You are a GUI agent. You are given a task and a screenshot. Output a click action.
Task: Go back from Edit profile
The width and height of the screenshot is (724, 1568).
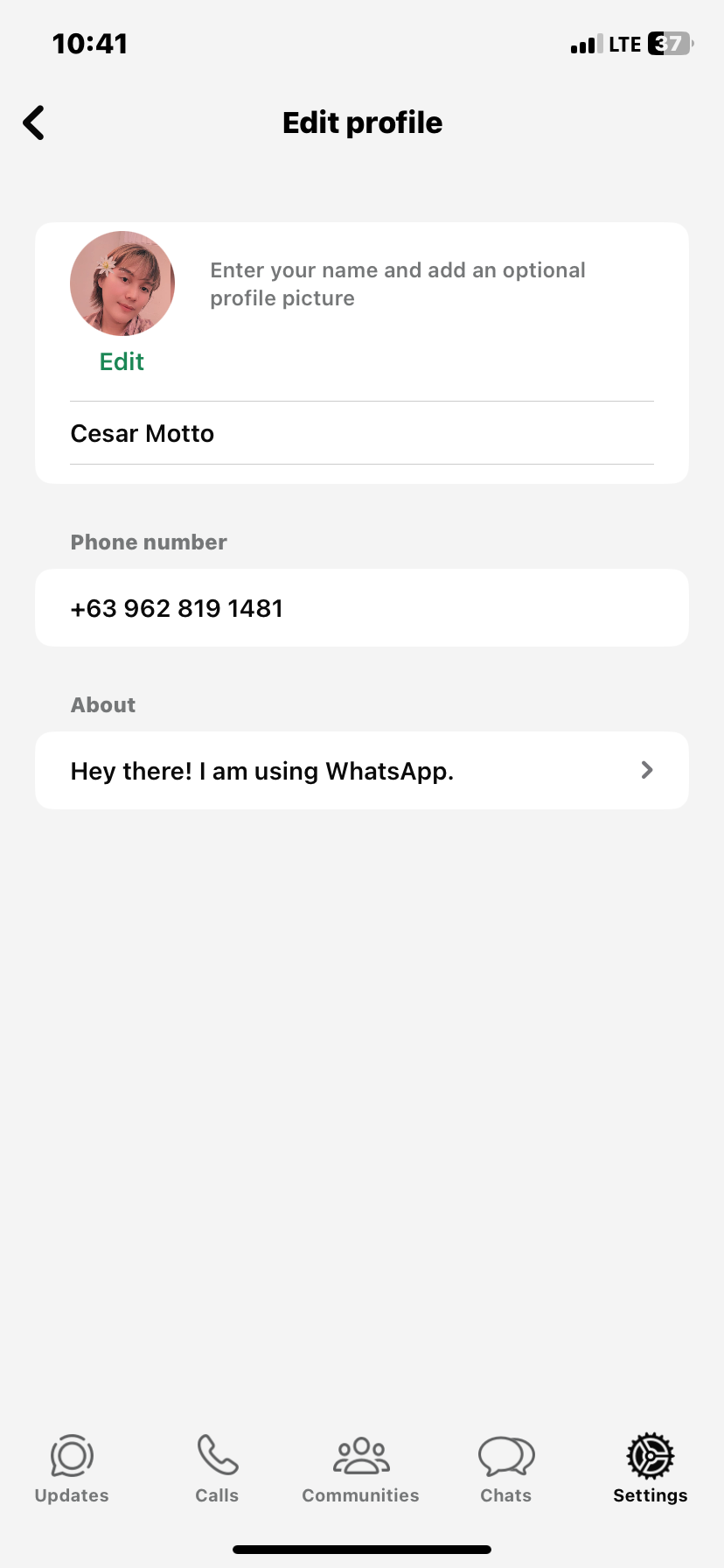point(34,122)
